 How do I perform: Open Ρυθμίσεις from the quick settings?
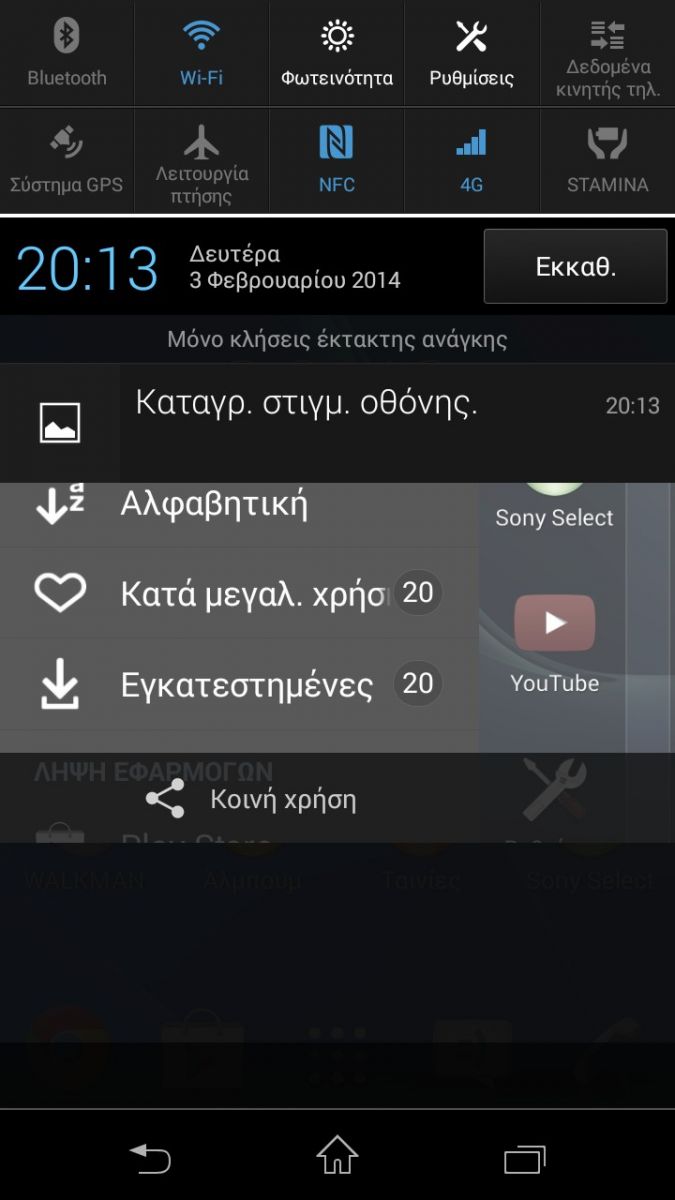coord(472,53)
